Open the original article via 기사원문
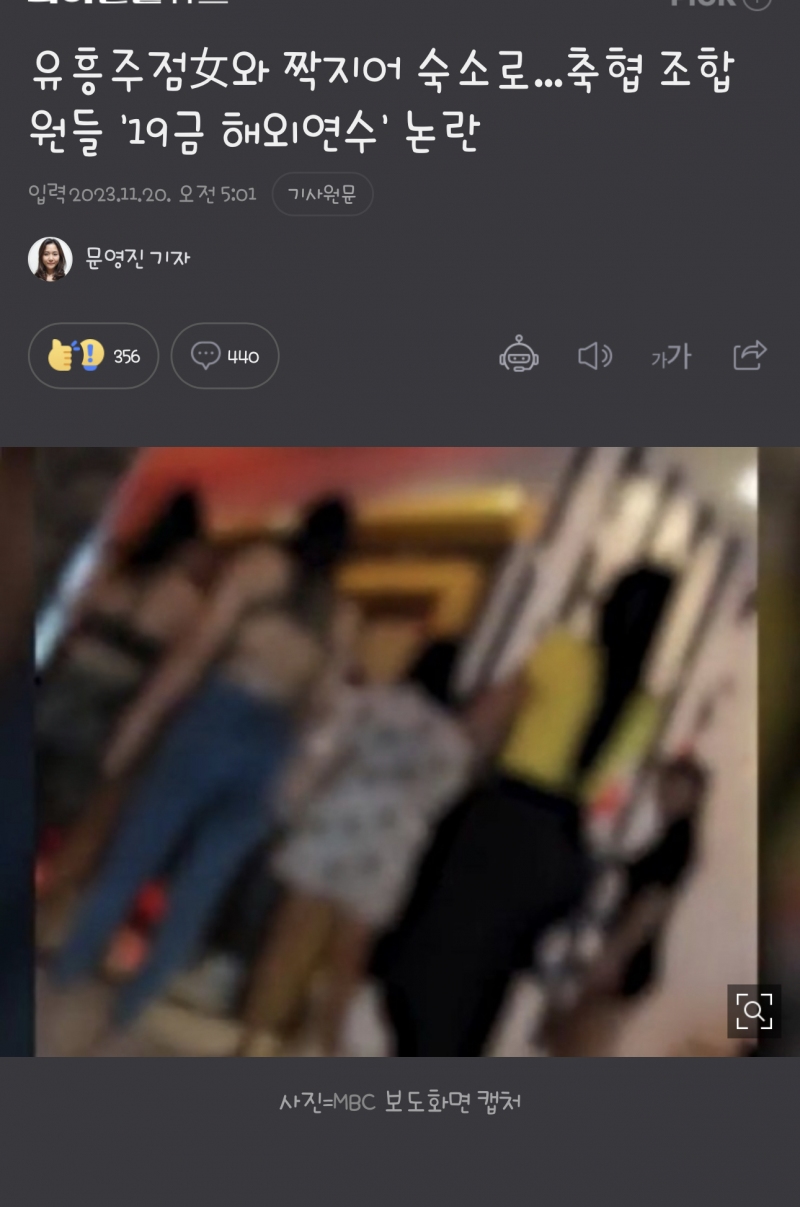The image size is (800, 1207). coord(322,194)
